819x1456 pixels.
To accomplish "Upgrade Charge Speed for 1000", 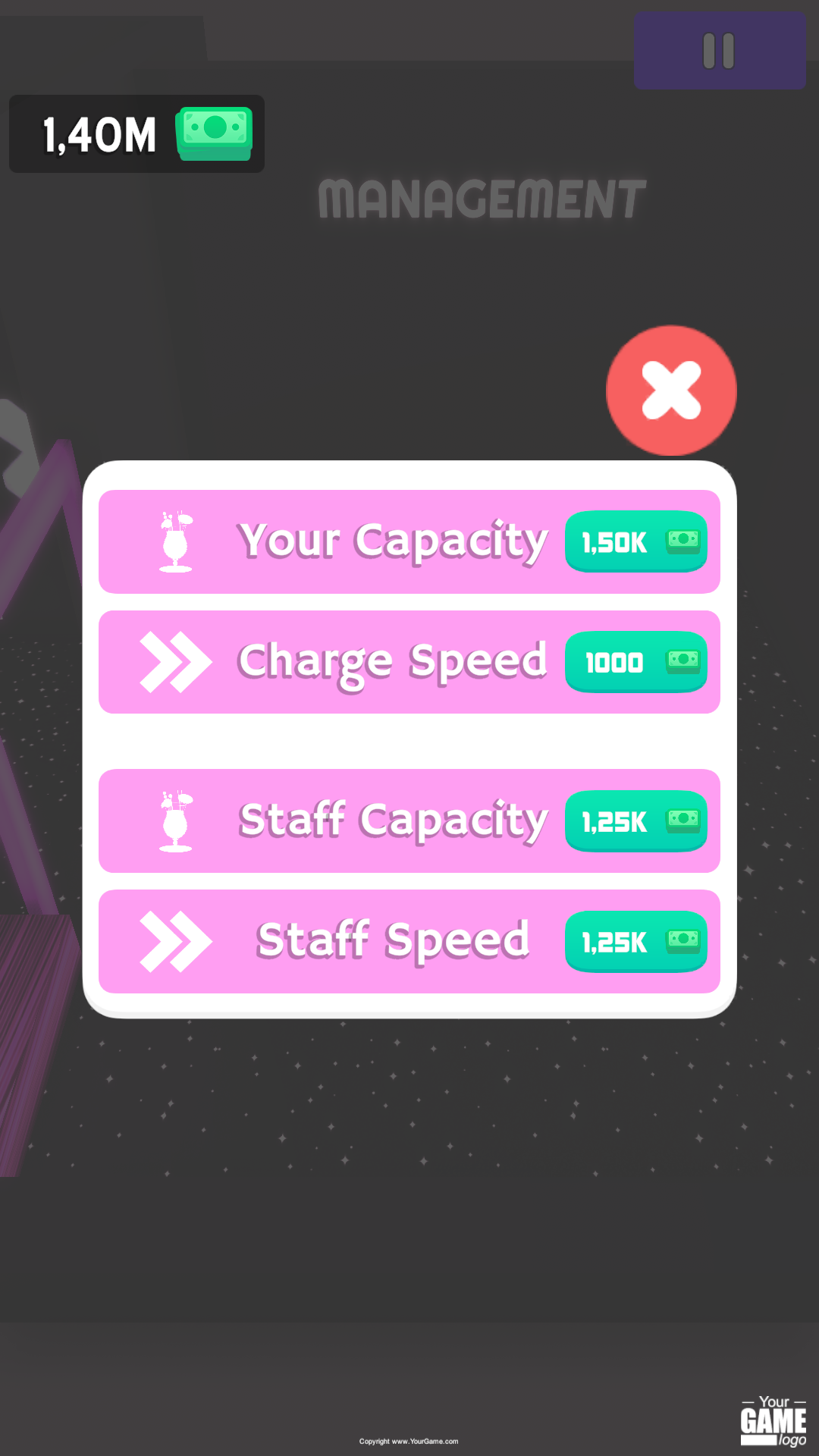I will click(635, 662).
